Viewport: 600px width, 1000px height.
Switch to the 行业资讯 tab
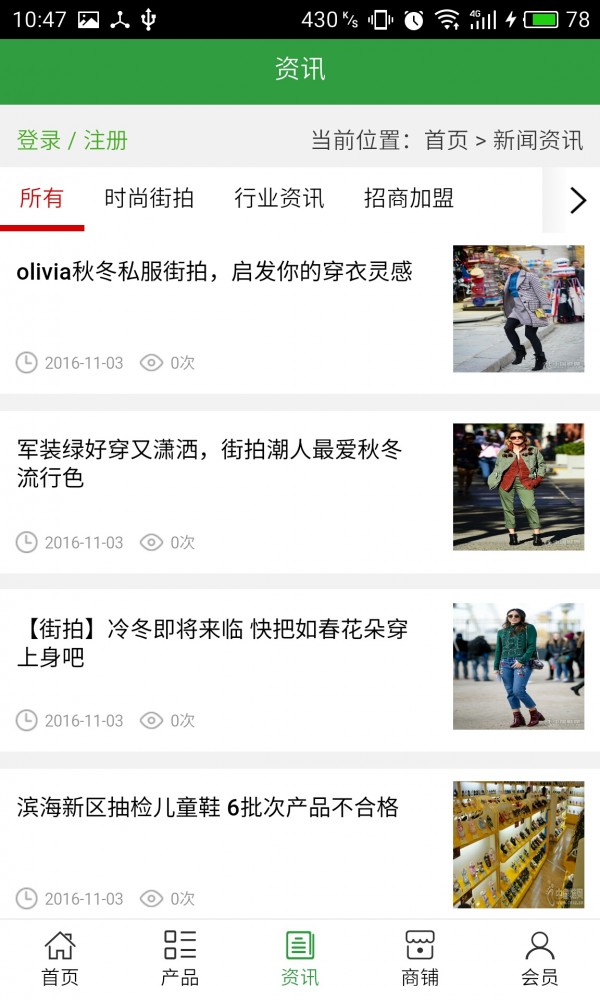click(279, 198)
